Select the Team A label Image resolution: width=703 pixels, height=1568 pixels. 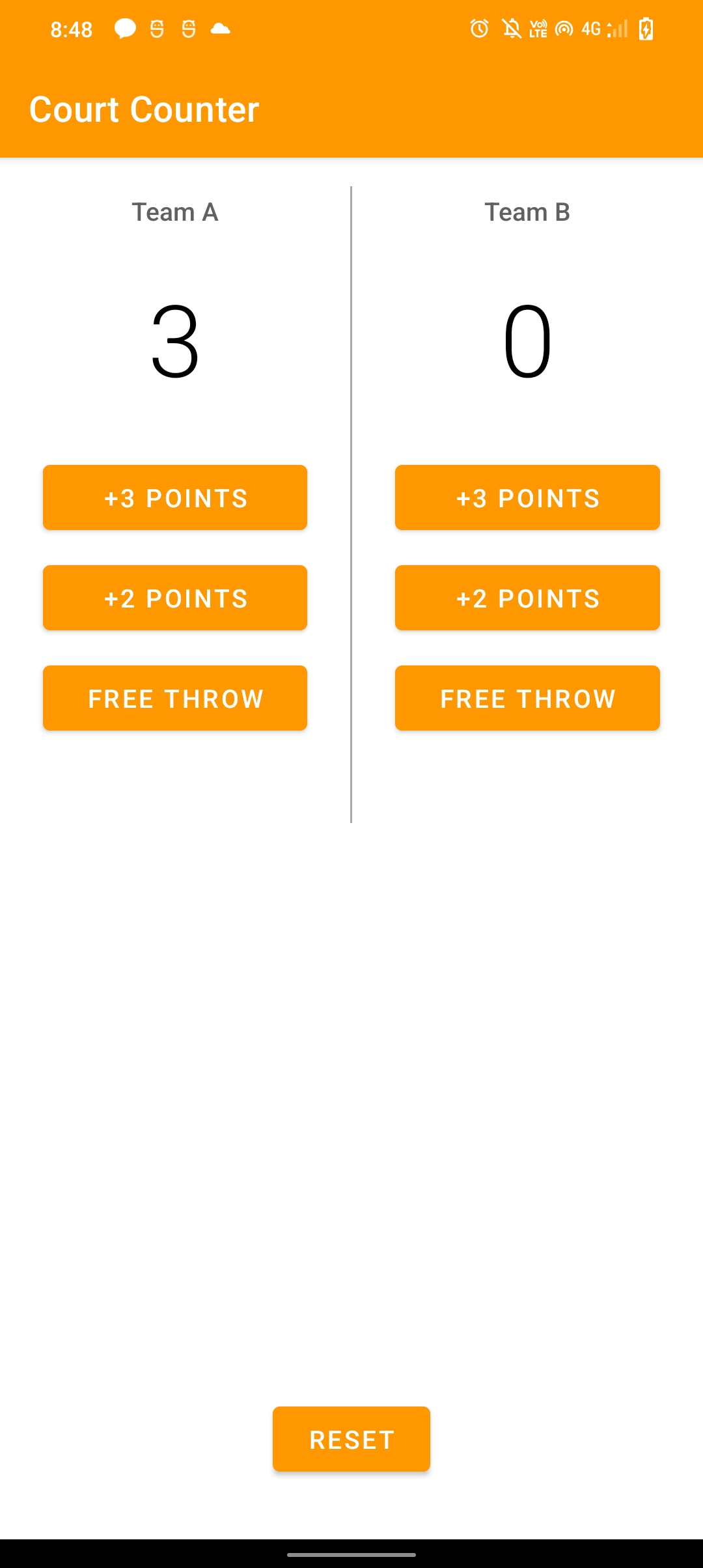(174, 212)
